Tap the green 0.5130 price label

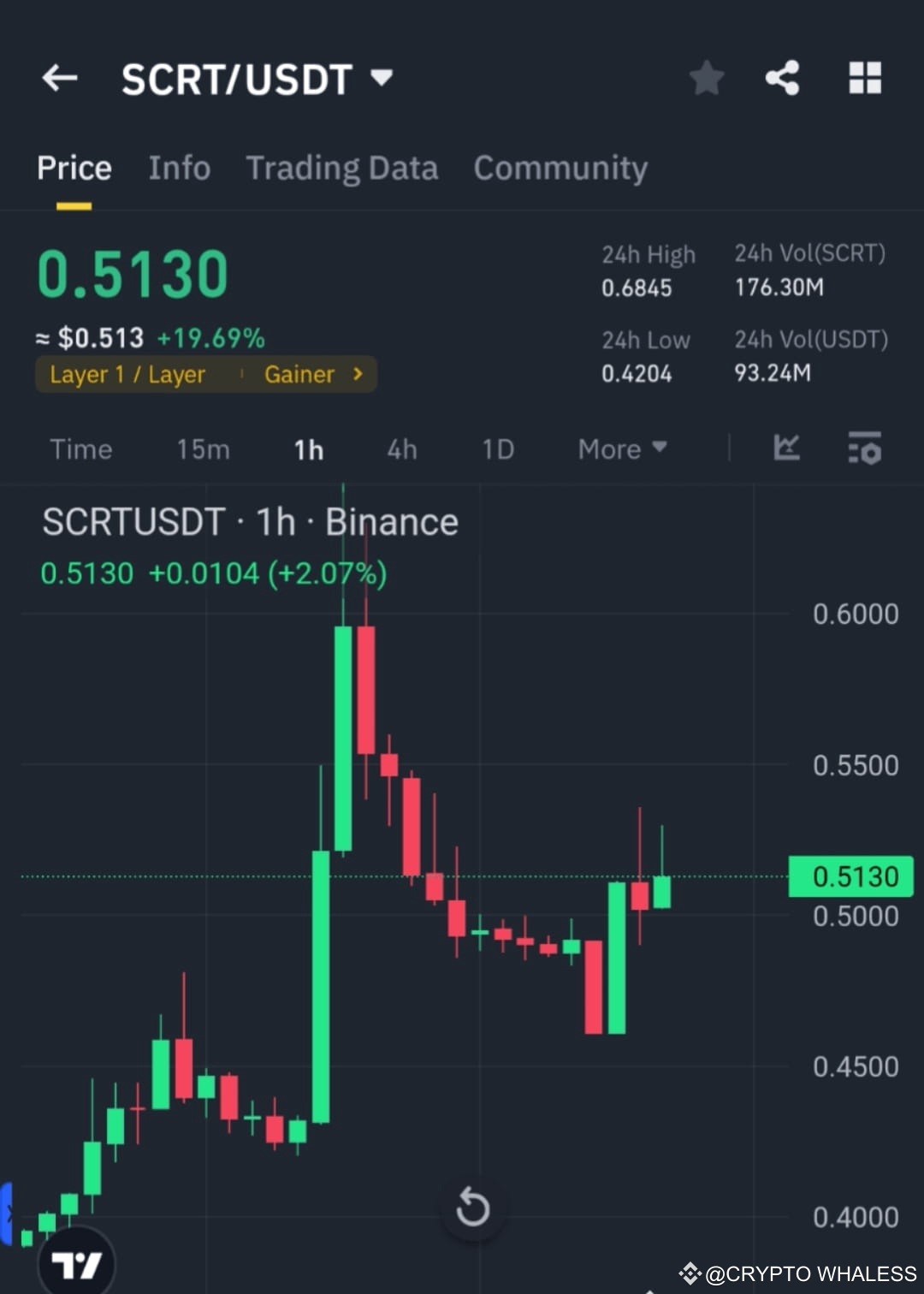(x=850, y=876)
